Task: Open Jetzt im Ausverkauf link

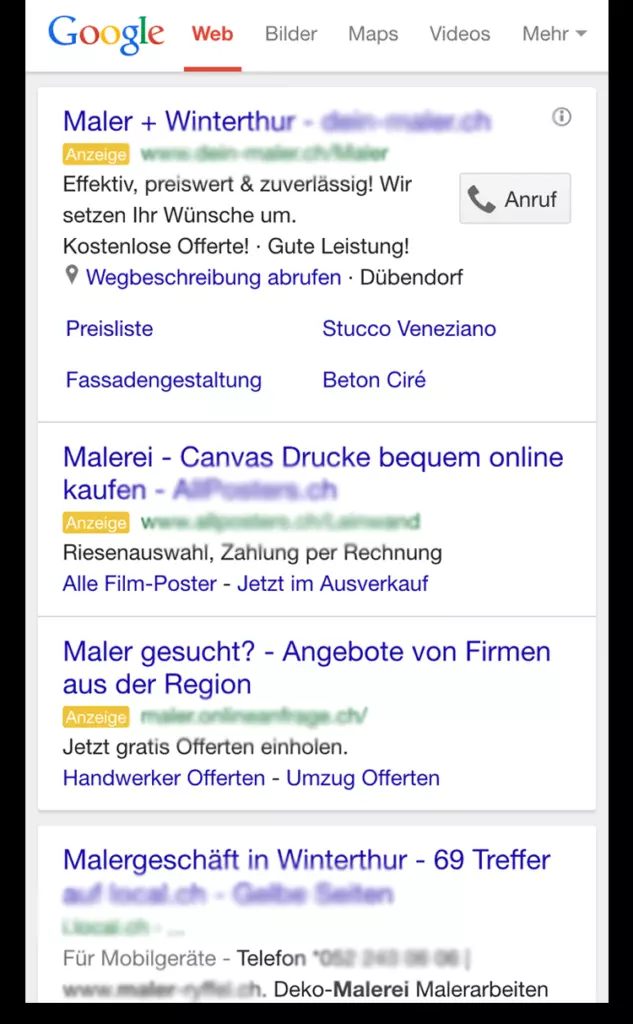Action: 332,583
